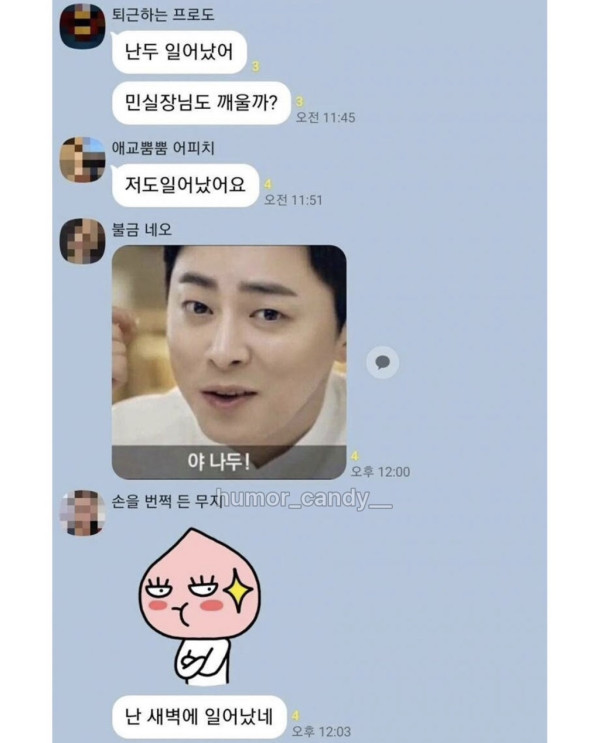Tap the speech bubble icon beside the image
The width and height of the screenshot is (600, 743).
click(x=382, y=362)
